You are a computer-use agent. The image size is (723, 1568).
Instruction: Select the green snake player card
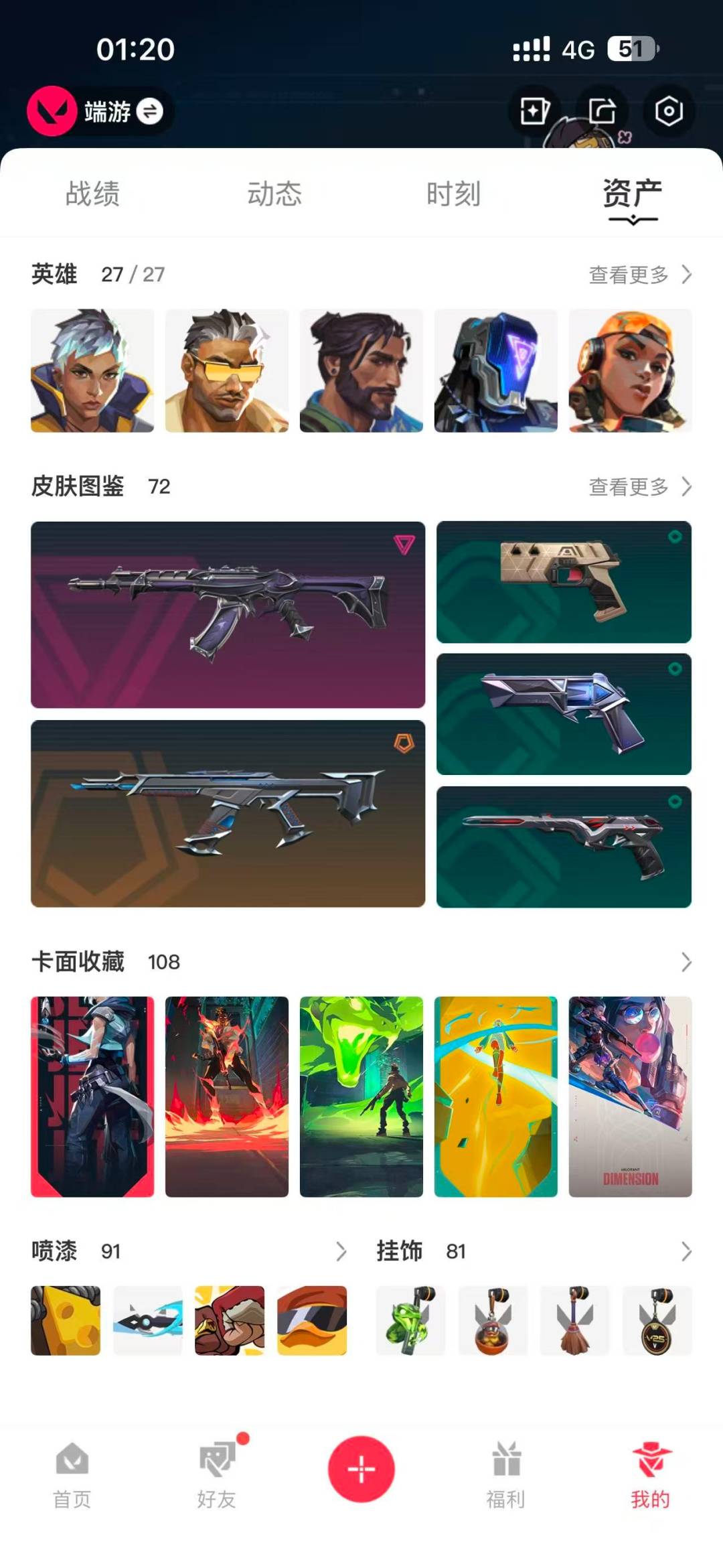point(361,1096)
